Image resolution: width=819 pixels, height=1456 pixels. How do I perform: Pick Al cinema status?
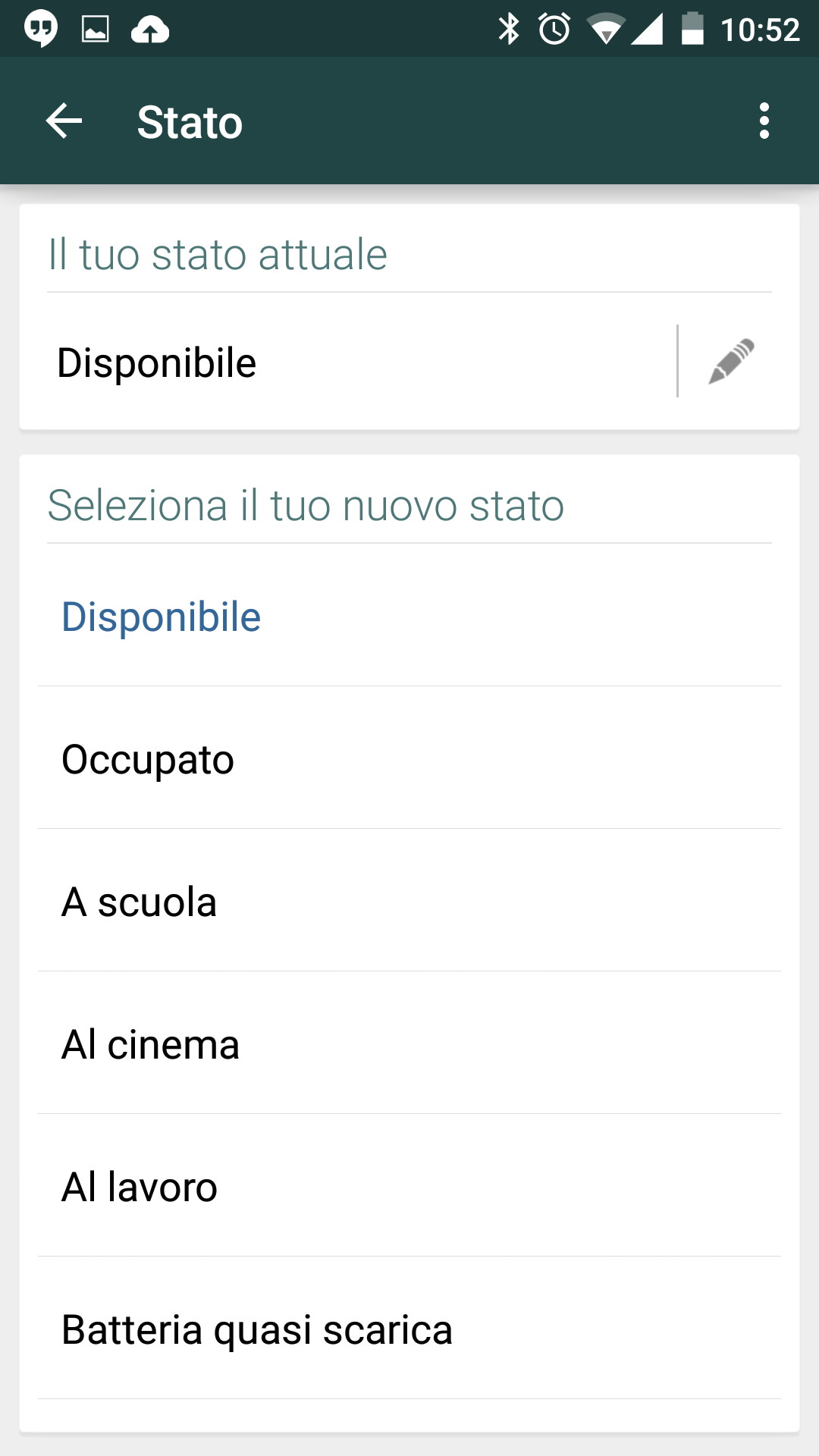(409, 1043)
